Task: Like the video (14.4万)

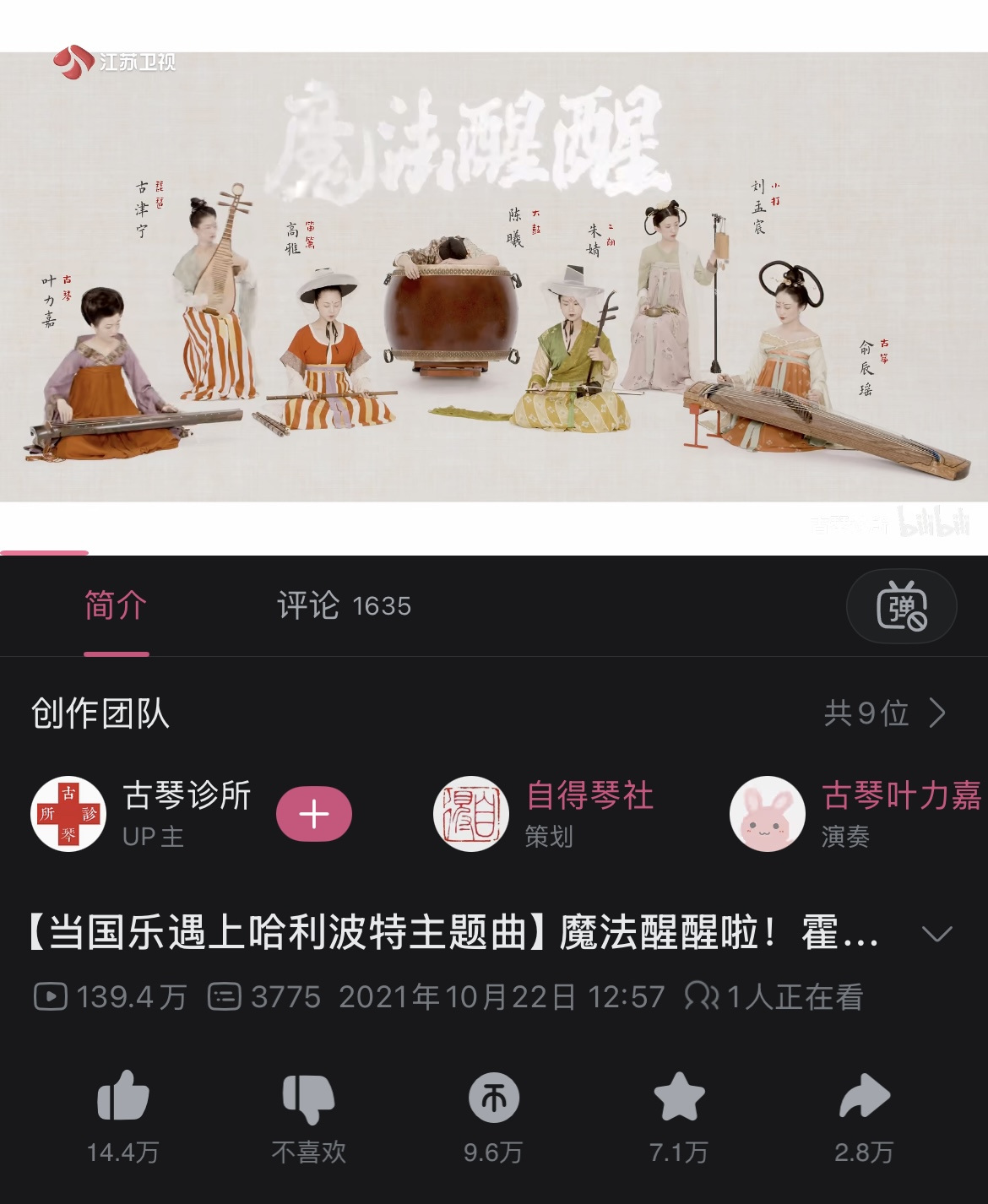Action: tap(123, 1098)
